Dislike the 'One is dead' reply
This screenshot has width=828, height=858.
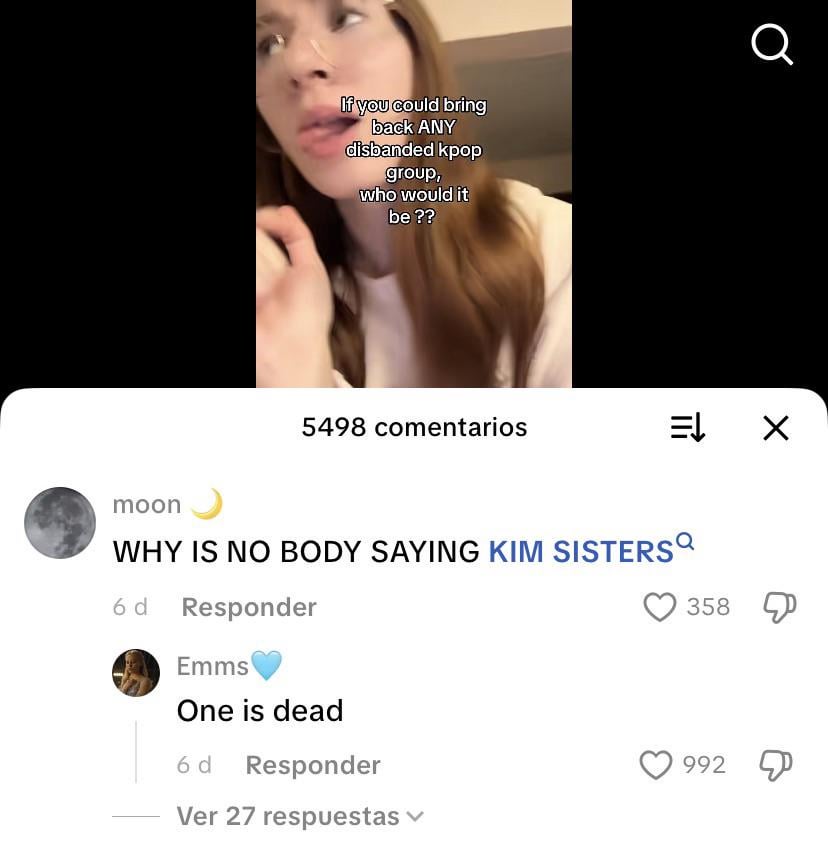776,765
